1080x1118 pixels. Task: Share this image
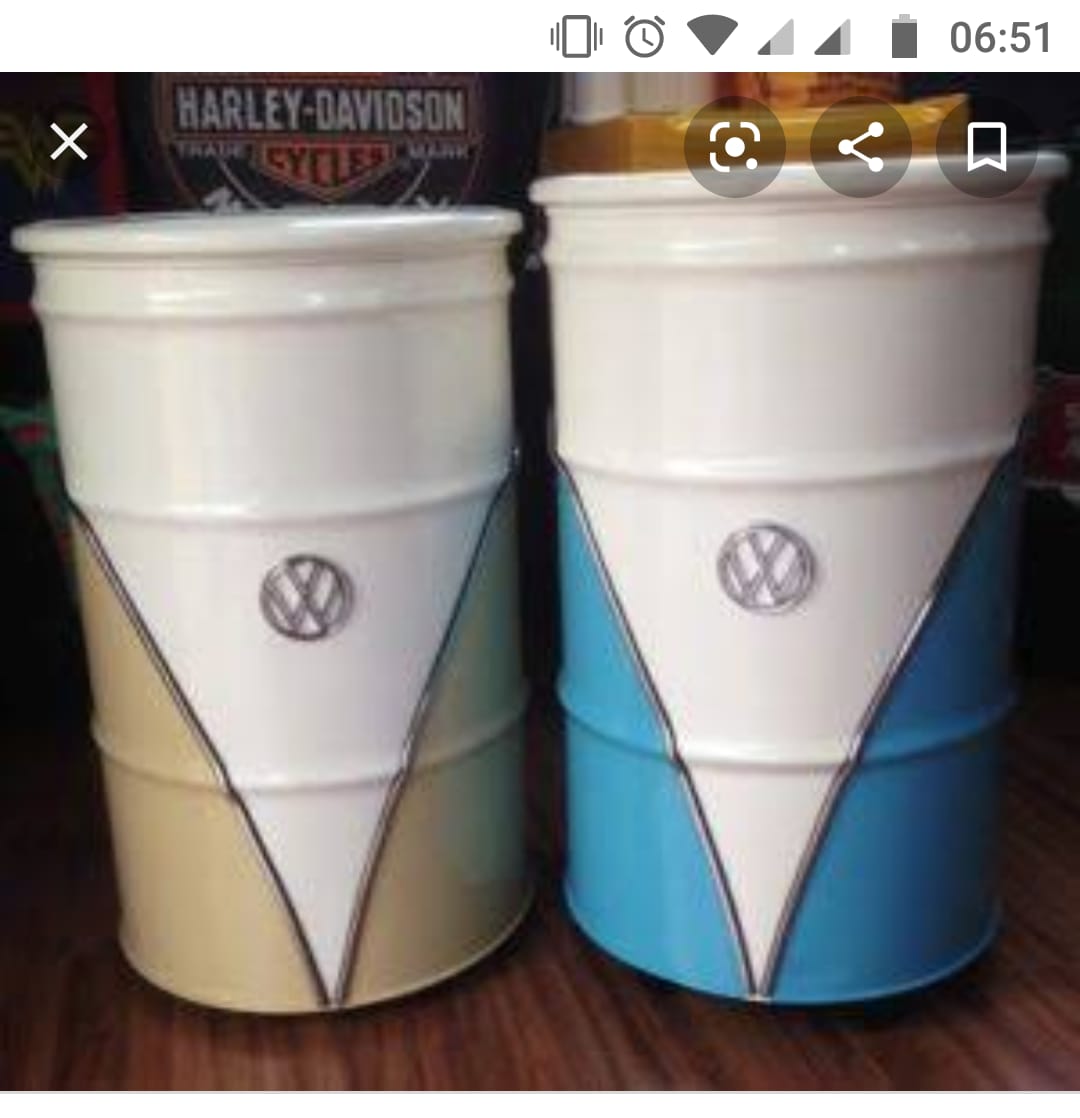click(x=860, y=148)
